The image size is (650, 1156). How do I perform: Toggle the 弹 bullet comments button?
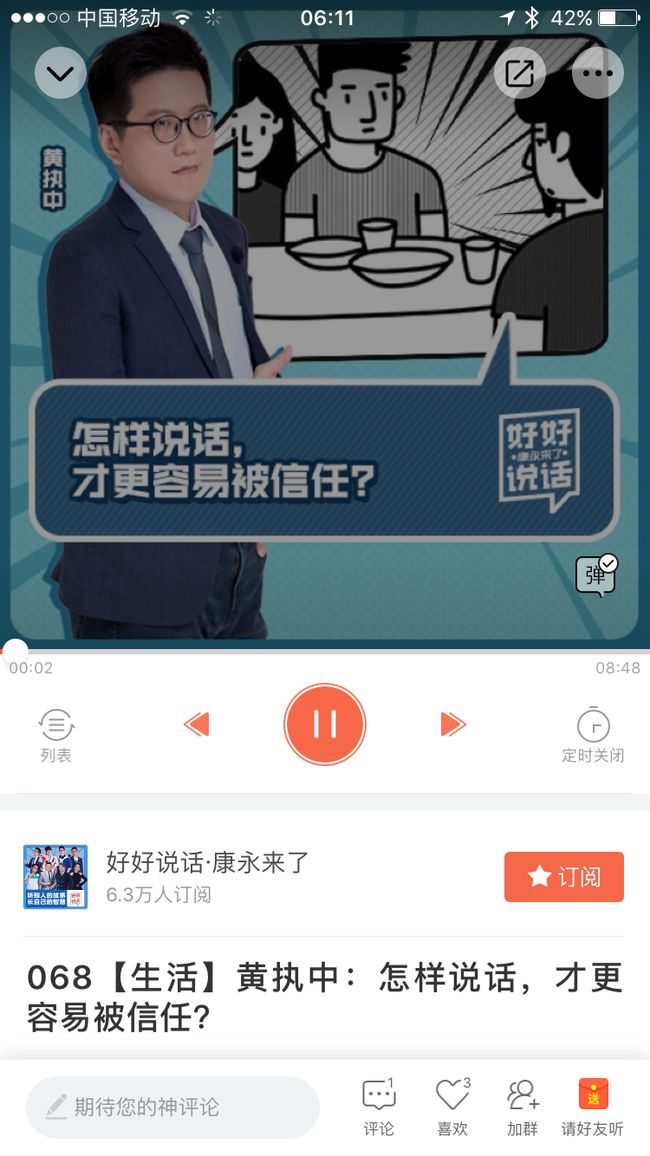(x=596, y=575)
